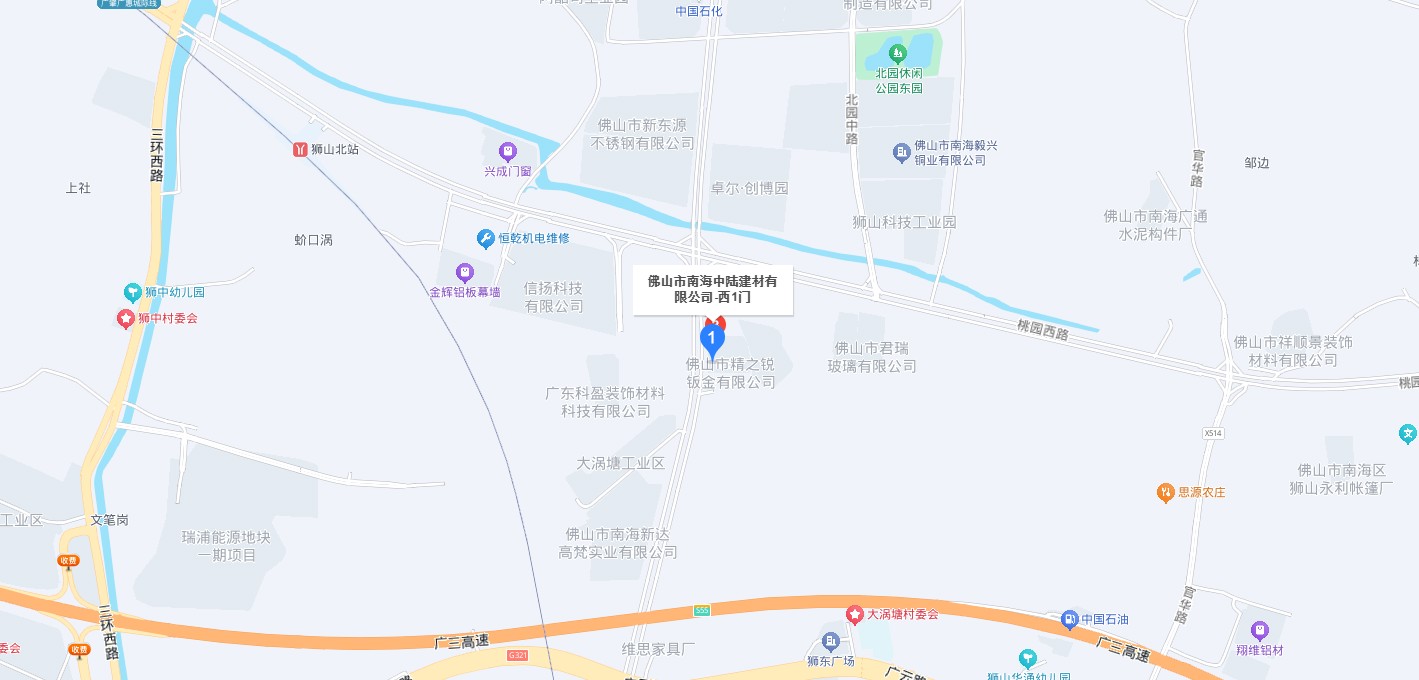The width and height of the screenshot is (1419, 680).
Task: Select the 狮东广场 building marker
Action: coord(831,641)
